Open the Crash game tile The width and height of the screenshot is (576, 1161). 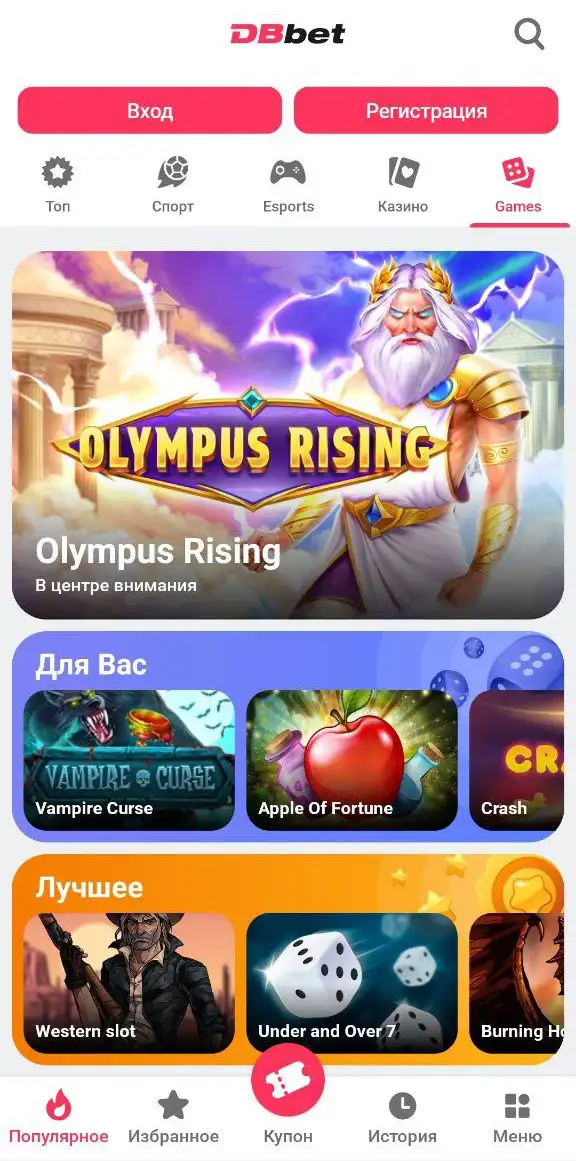(x=517, y=760)
